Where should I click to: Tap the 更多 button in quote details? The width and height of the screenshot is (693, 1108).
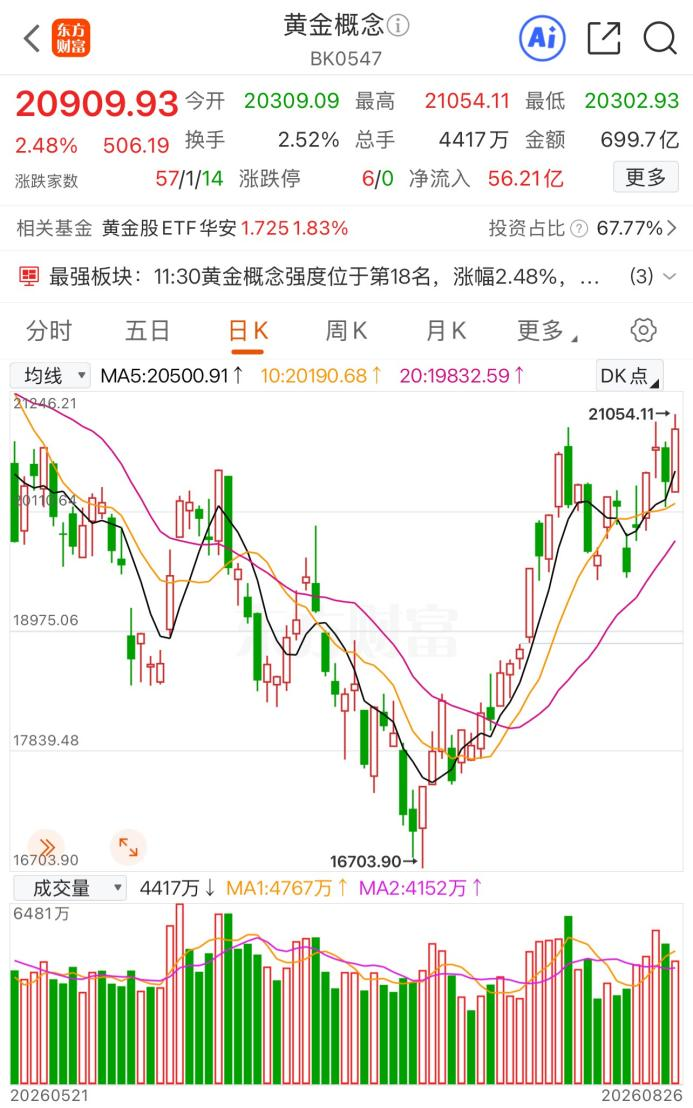pyautogui.click(x=646, y=177)
